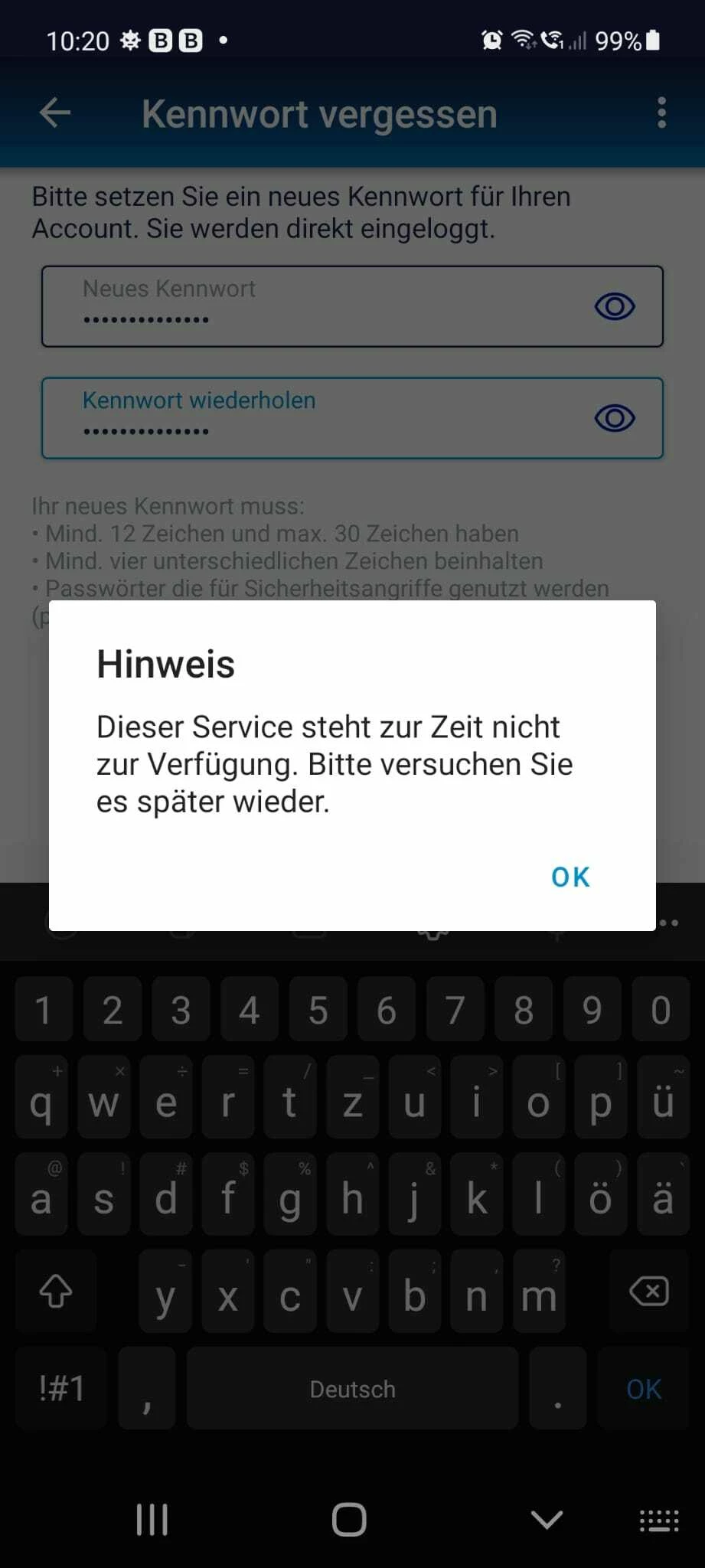Hide the keyboard with down arrow
The height and width of the screenshot is (1568, 705).
click(547, 1520)
